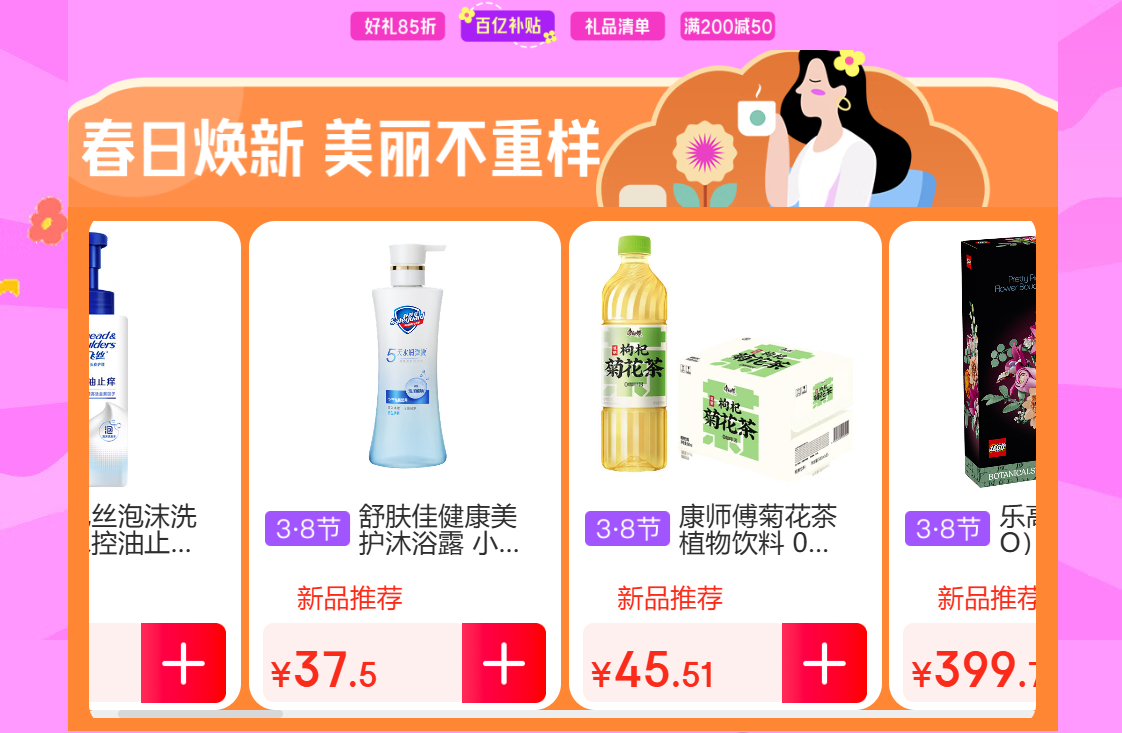Switch to the 好礼85折 tab
The width and height of the screenshot is (1122, 733).
coord(398,27)
